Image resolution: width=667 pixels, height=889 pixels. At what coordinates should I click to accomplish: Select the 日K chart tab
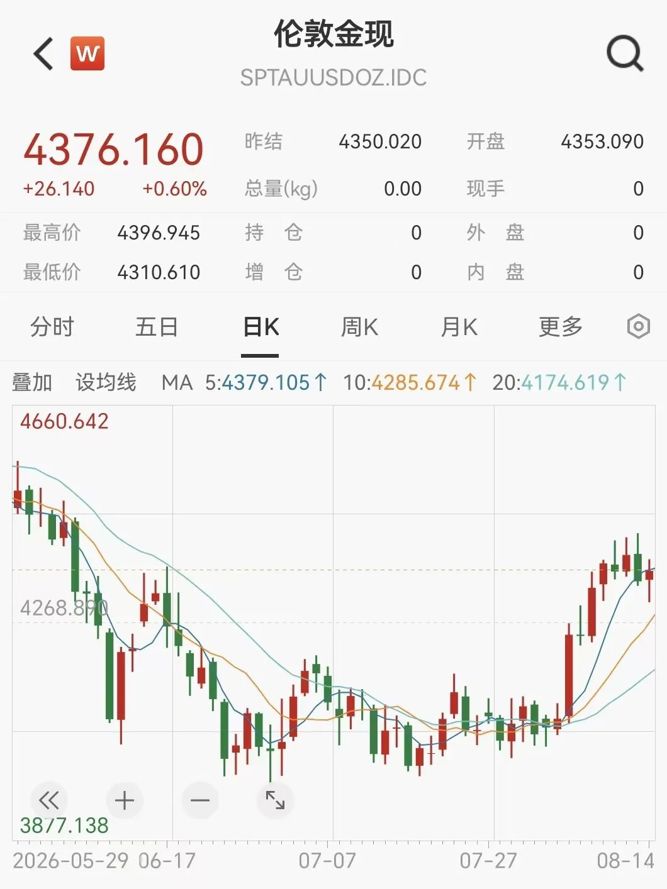click(260, 327)
